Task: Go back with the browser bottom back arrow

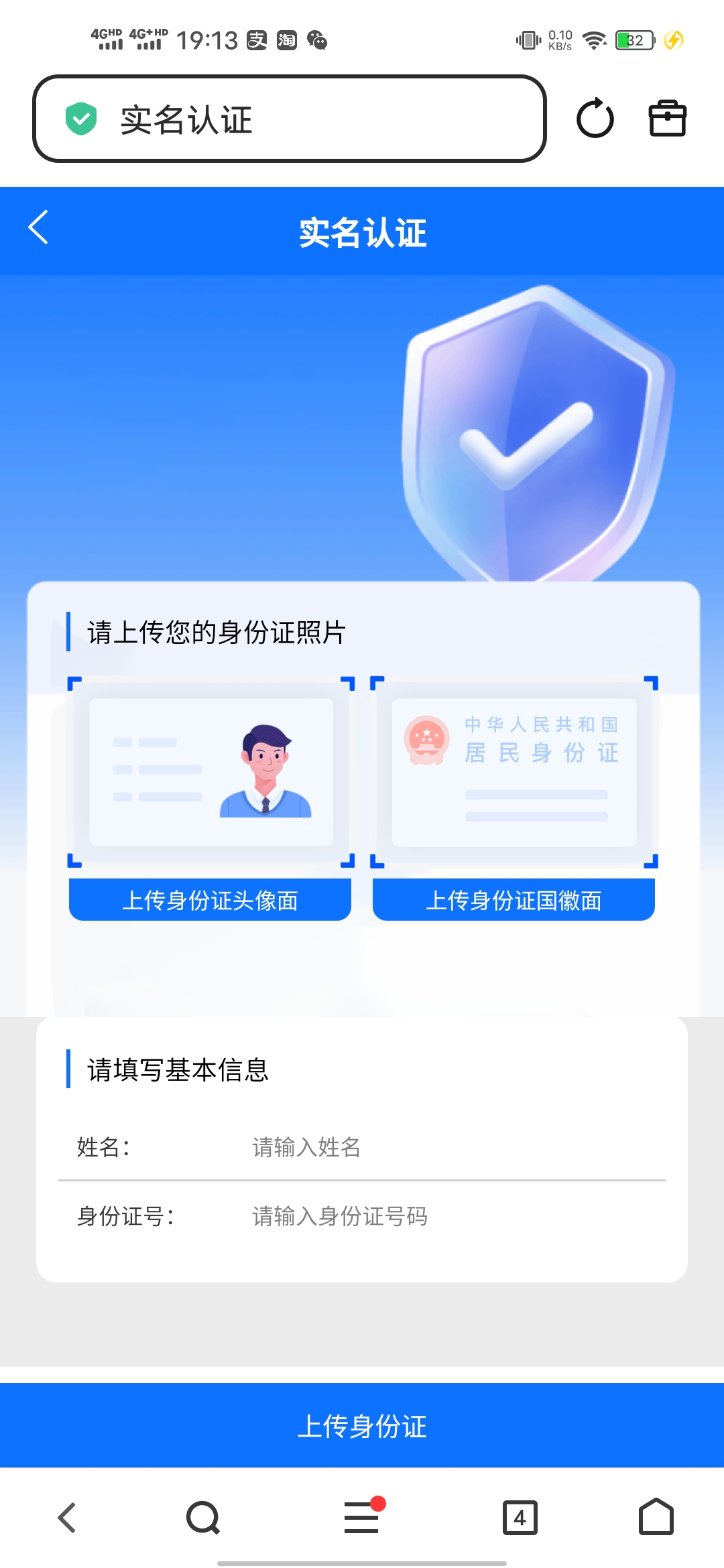Action: pyautogui.click(x=67, y=1518)
